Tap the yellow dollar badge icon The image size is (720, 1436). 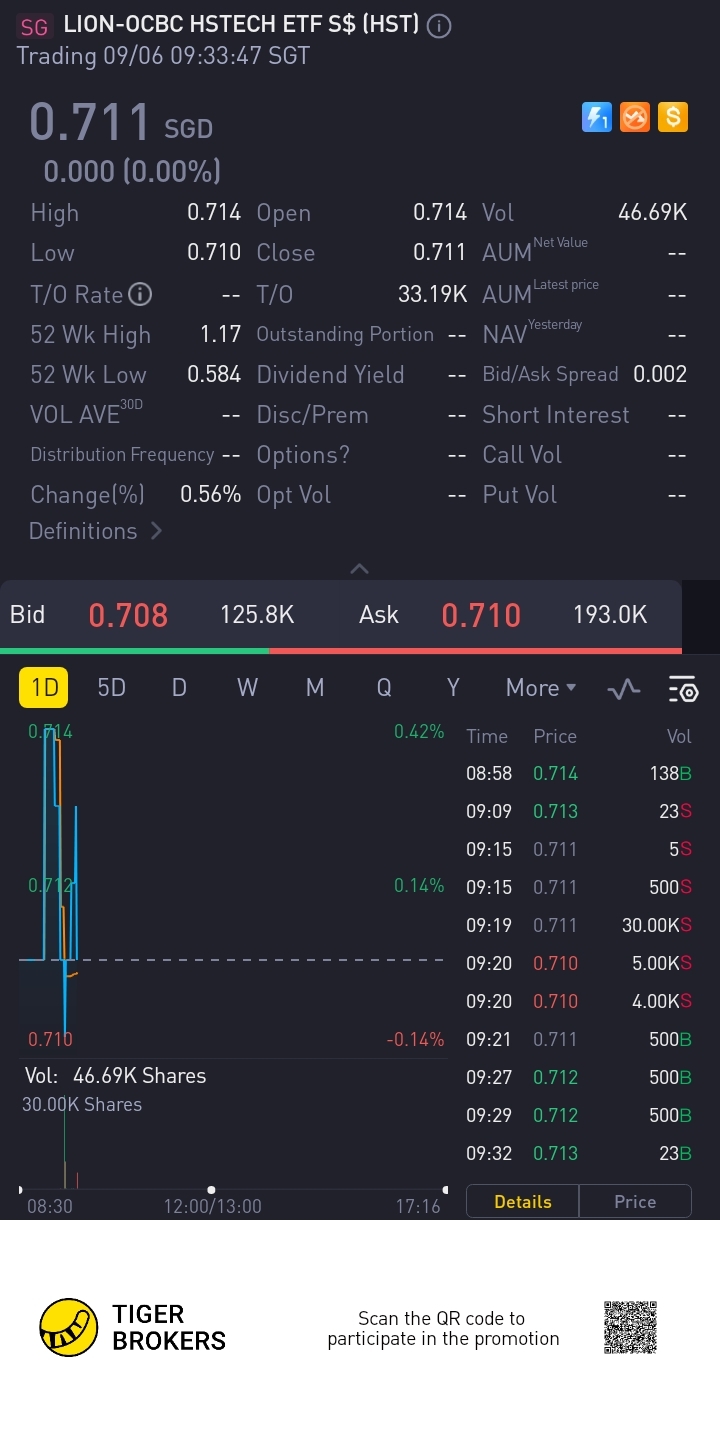point(673,118)
